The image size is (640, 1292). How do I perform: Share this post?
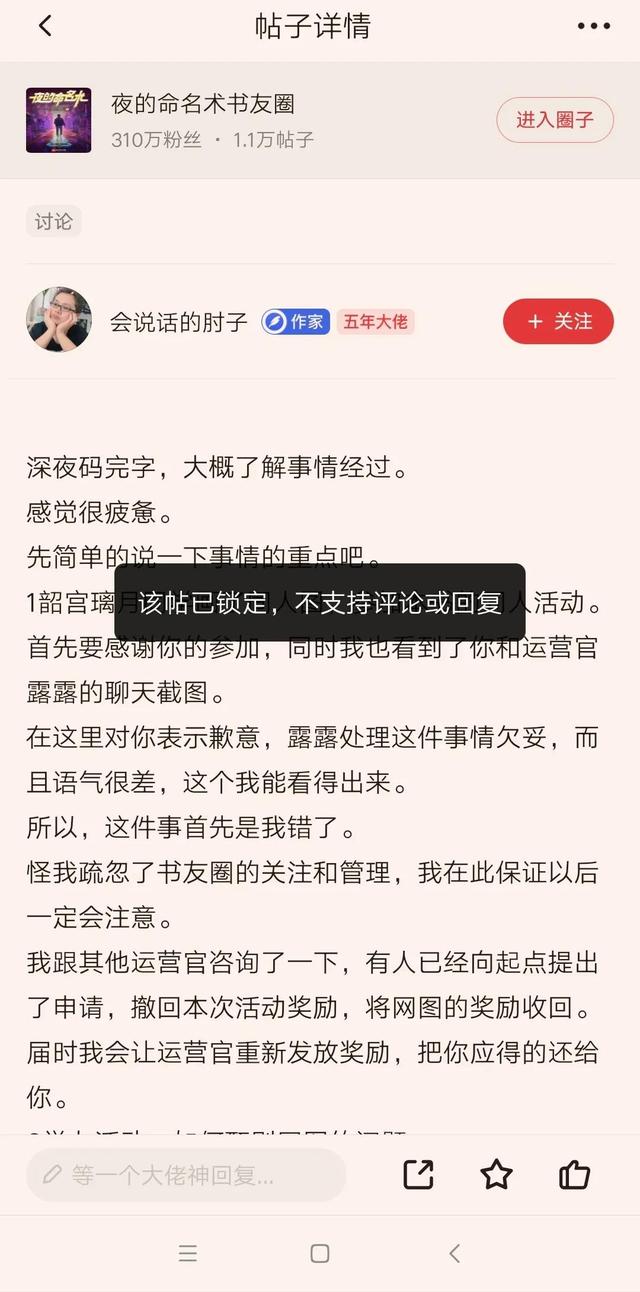pos(418,1175)
